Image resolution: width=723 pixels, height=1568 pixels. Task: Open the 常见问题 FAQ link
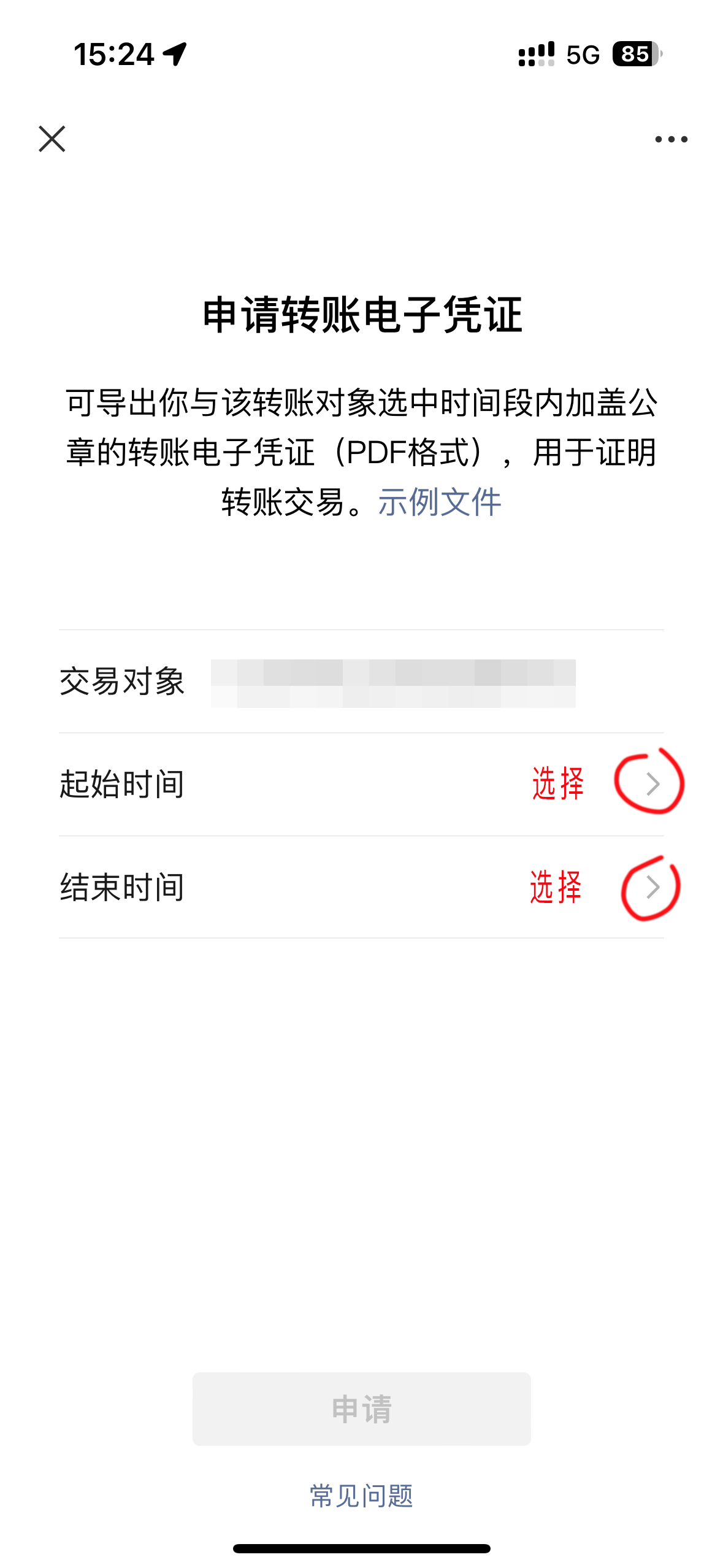click(361, 1496)
